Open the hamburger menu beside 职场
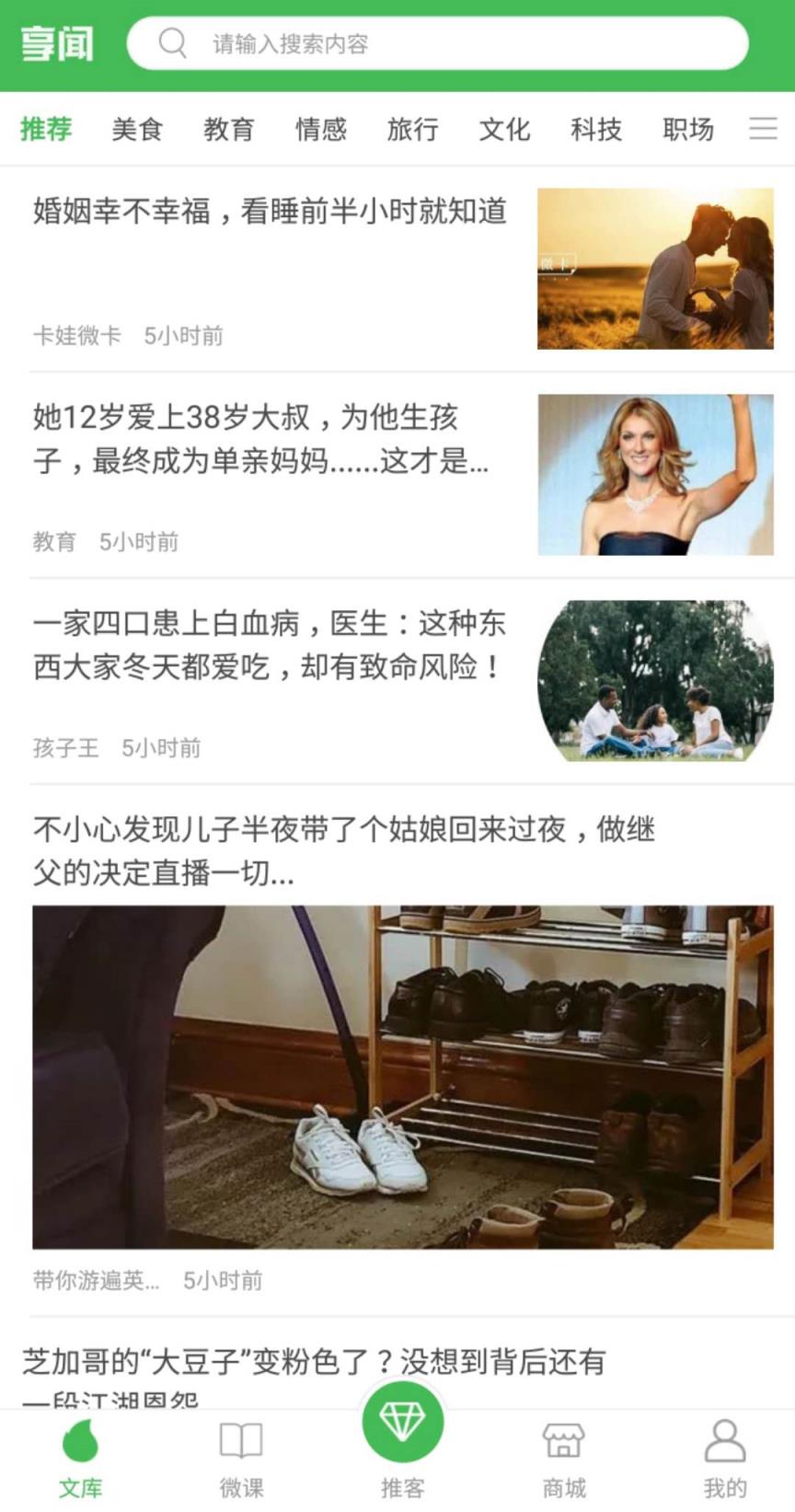Screen dimensions: 795x1512 coord(763,129)
